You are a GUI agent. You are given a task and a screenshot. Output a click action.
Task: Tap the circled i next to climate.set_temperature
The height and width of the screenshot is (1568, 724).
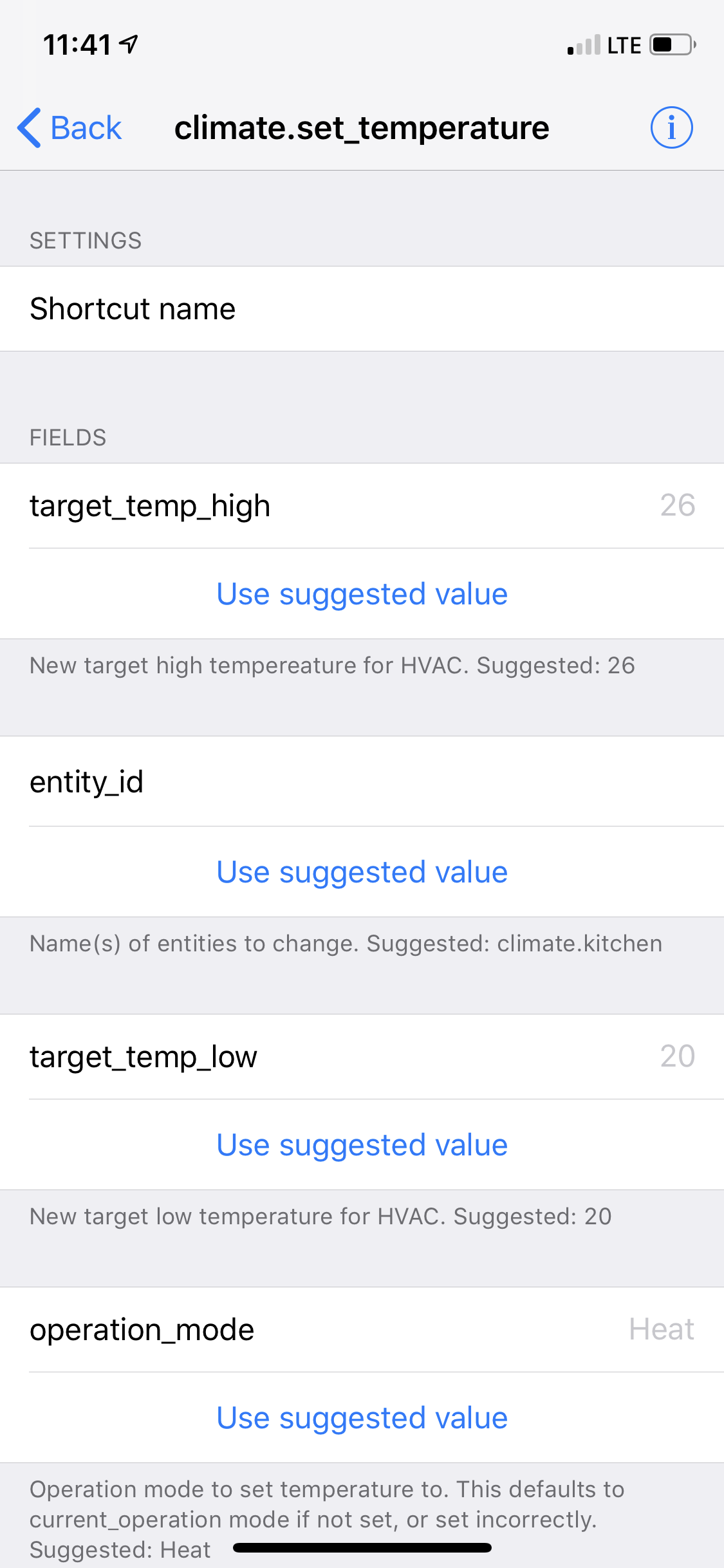coord(671,127)
